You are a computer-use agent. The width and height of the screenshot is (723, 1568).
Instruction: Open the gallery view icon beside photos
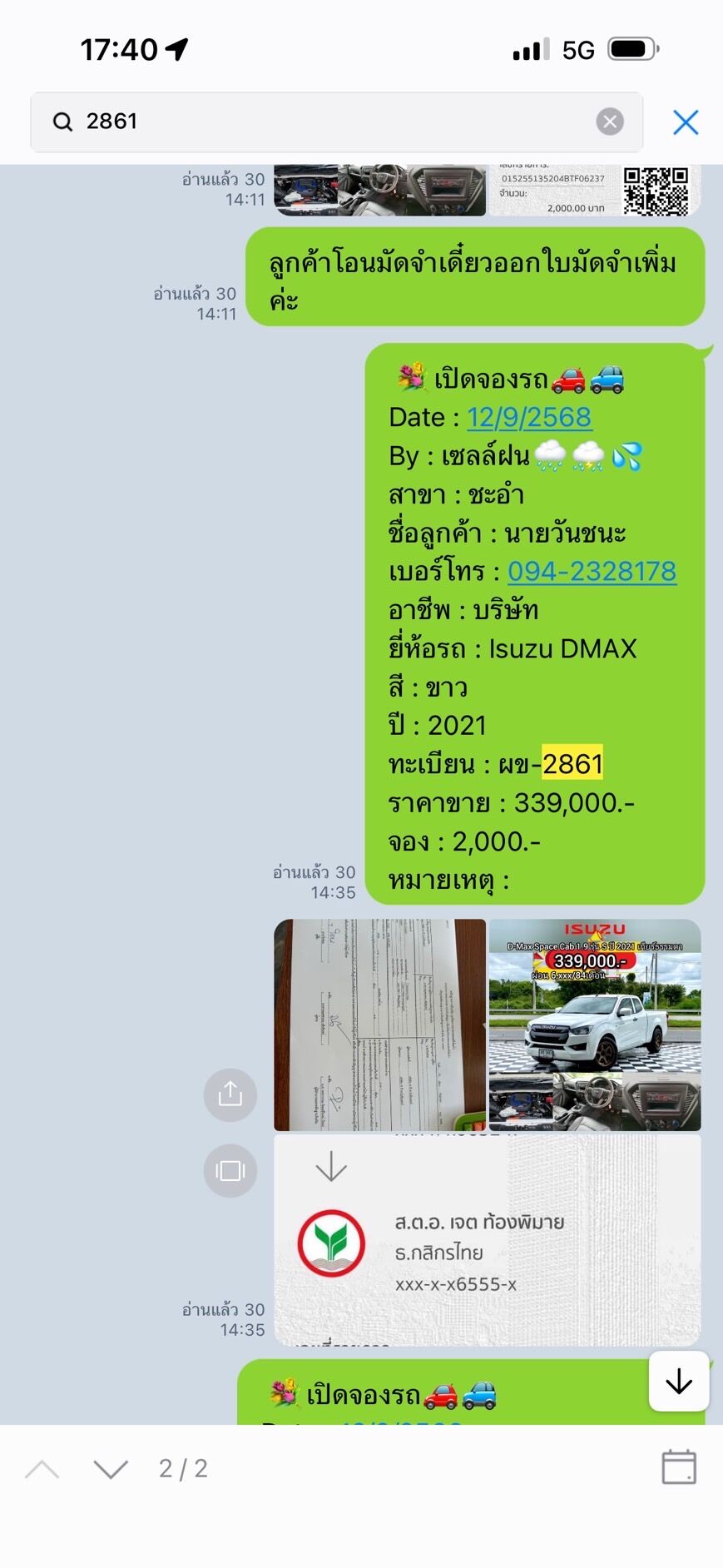click(x=230, y=1171)
